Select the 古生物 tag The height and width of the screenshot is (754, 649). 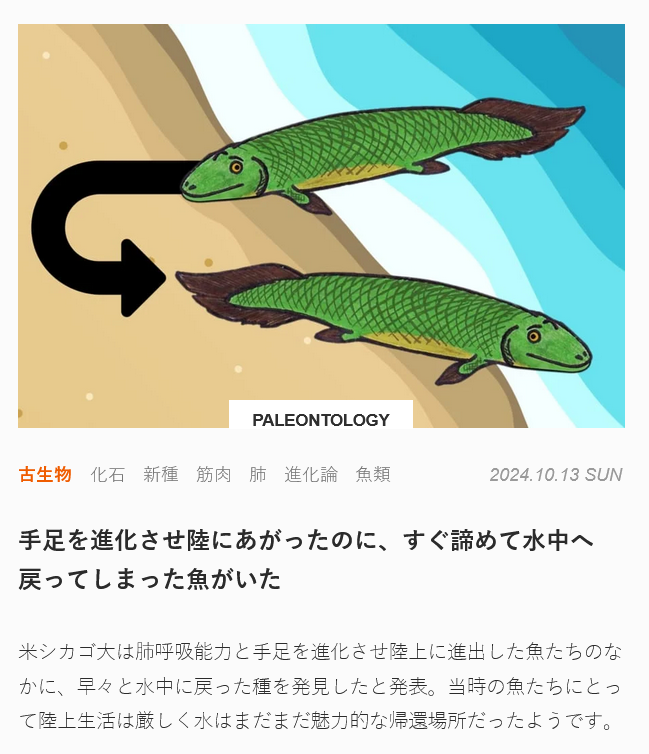45,474
